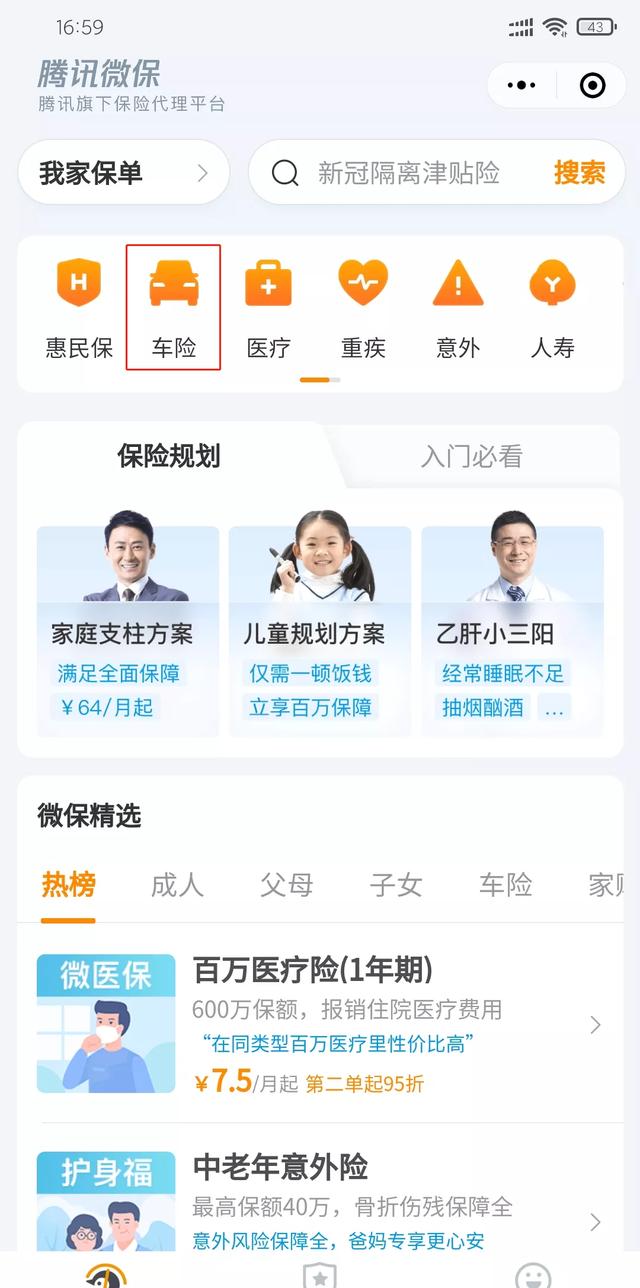Open 我家保单 policies

[123, 173]
